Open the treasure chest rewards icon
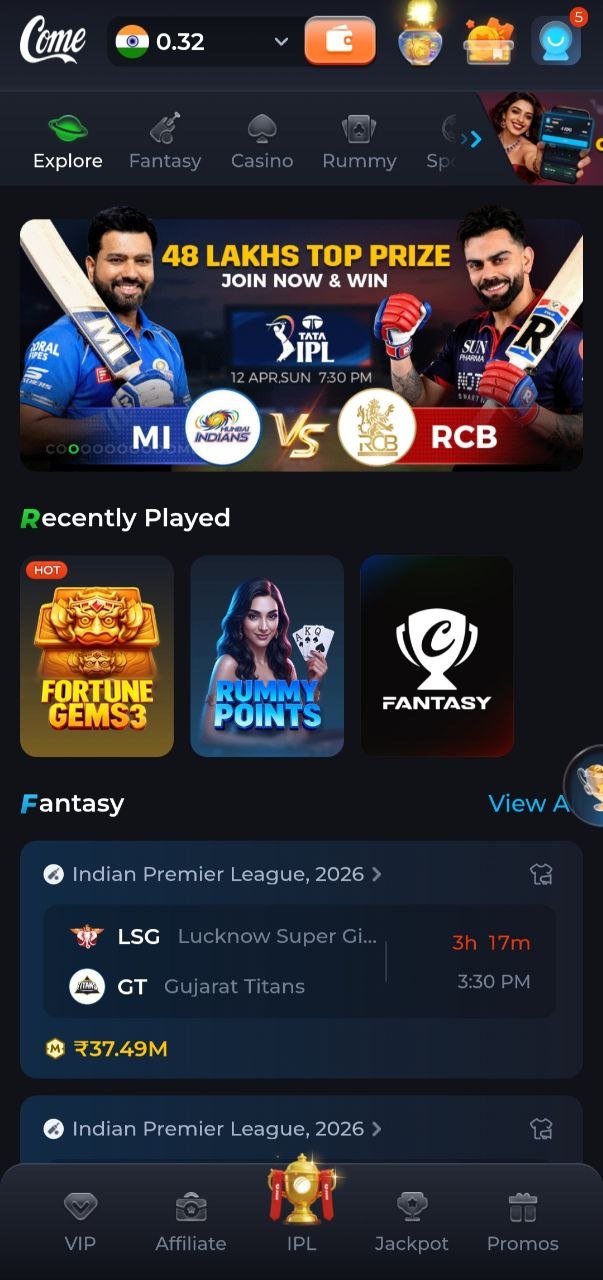 [x=489, y=42]
